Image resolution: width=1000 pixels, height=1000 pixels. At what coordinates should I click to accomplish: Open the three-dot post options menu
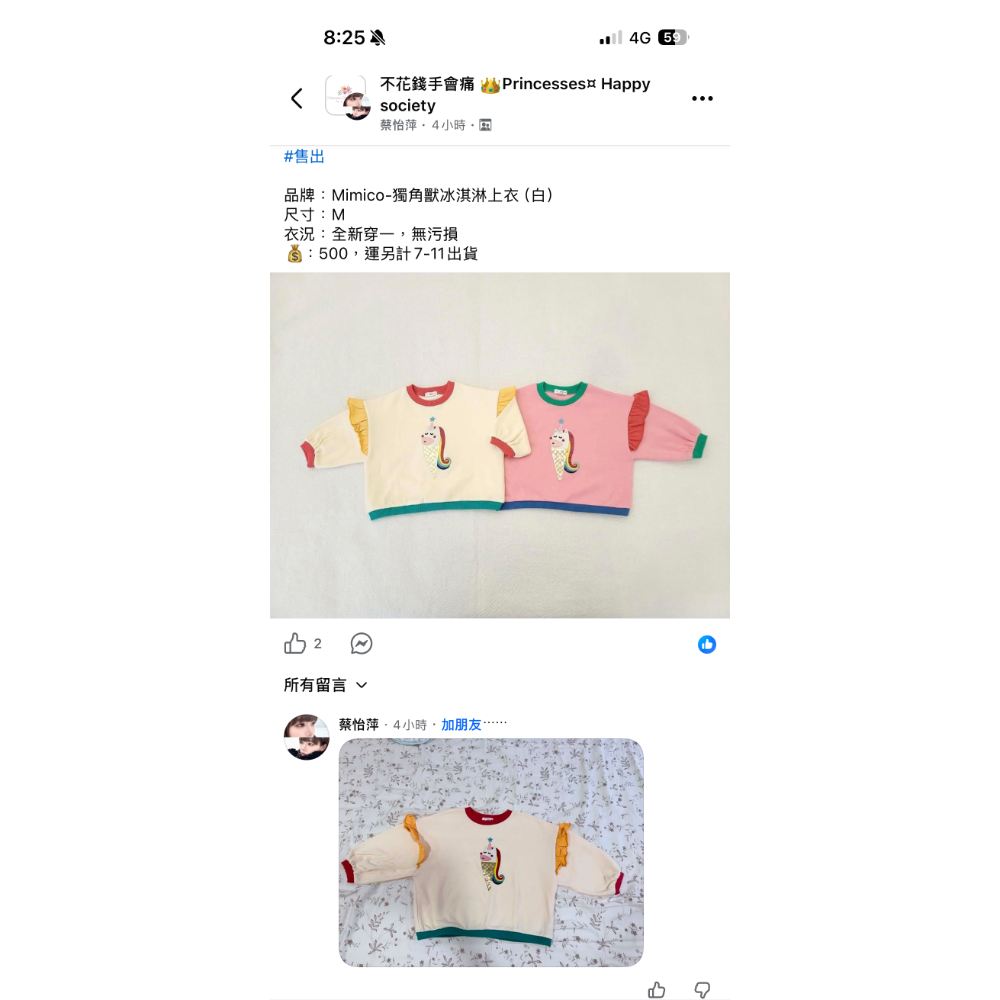click(702, 98)
